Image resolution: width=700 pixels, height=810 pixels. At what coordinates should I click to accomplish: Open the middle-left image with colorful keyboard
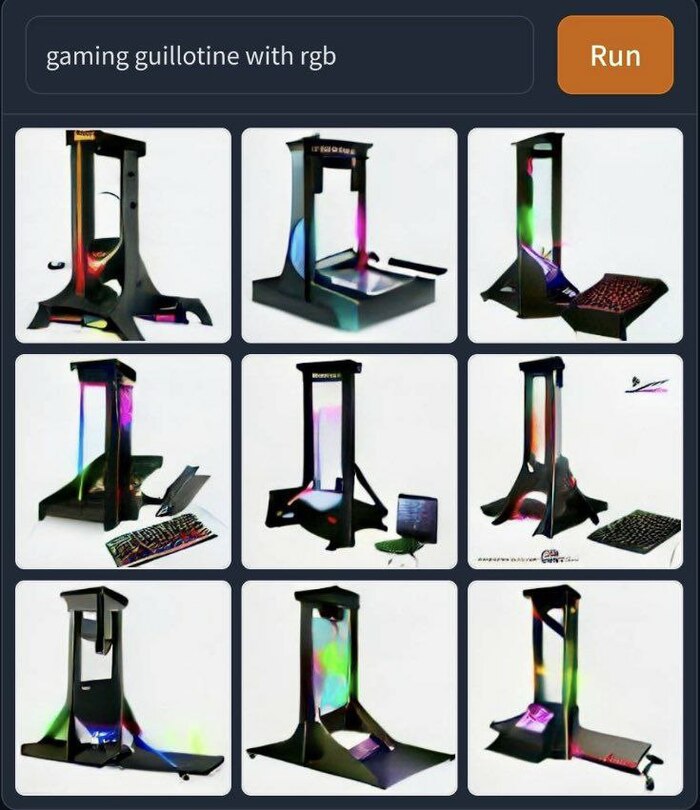[x=123, y=461]
